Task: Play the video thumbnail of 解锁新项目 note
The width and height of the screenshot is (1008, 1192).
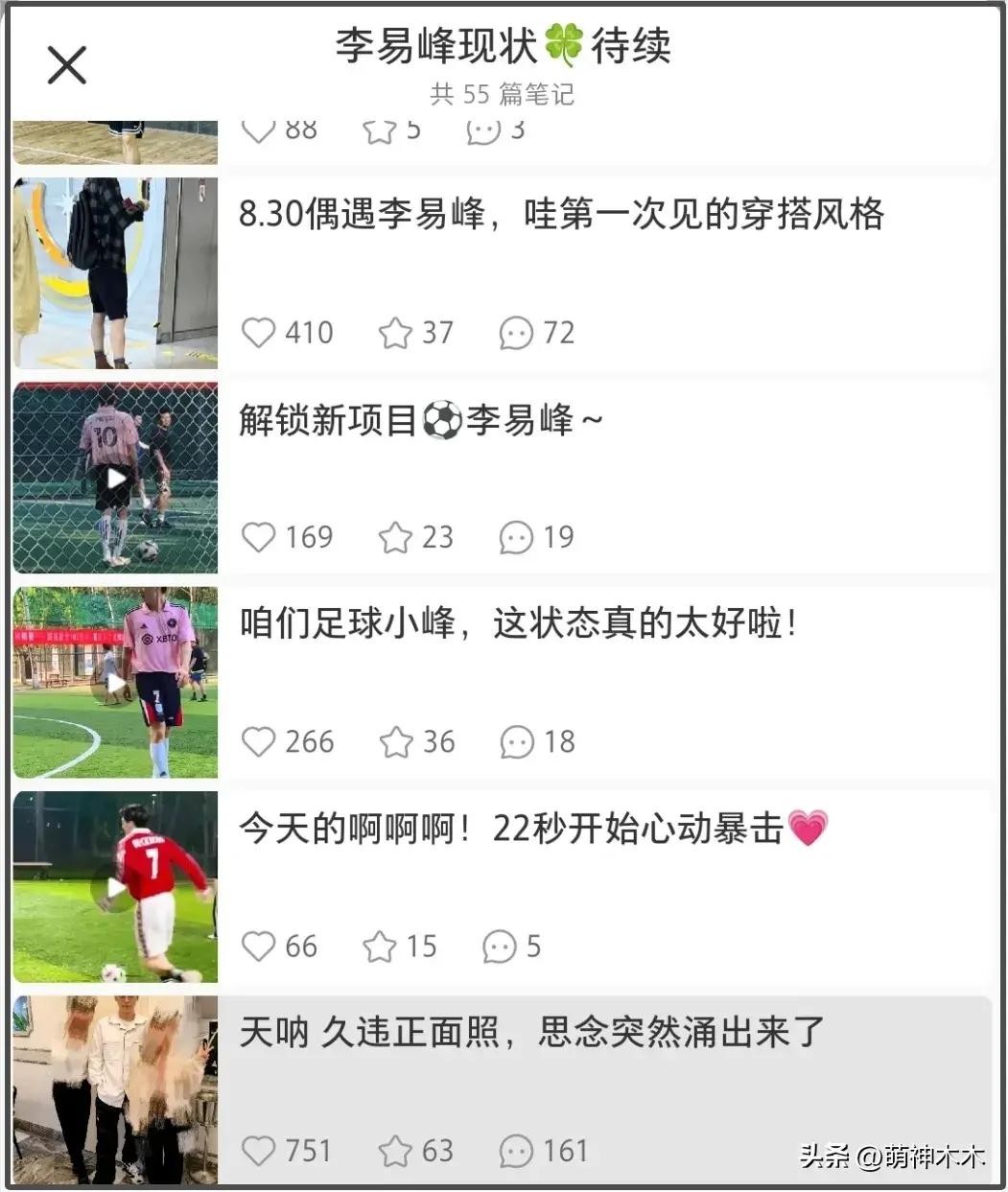Action: [x=116, y=478]
